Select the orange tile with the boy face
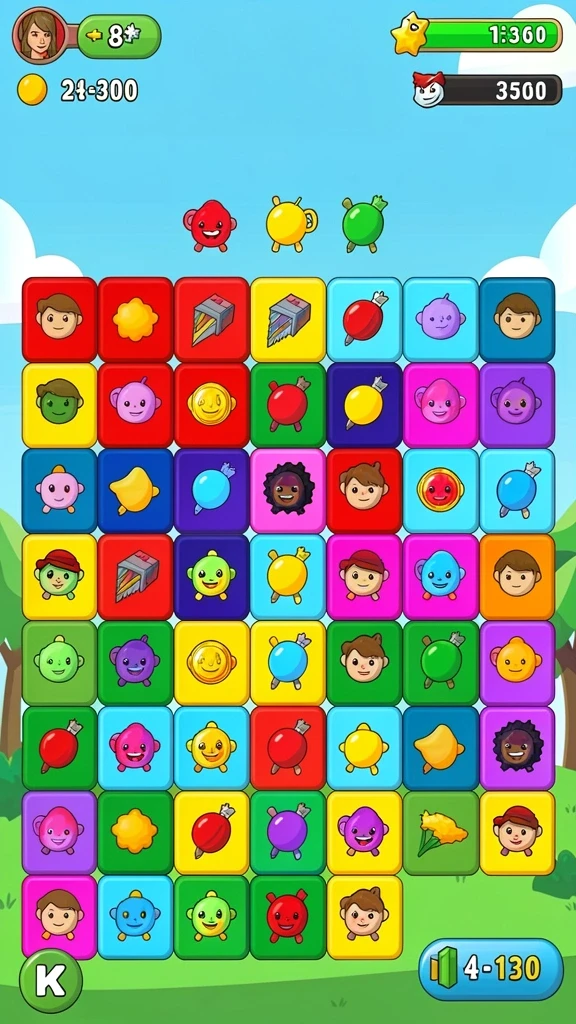This screenshot has height=1024, width=576. point(517,577)
